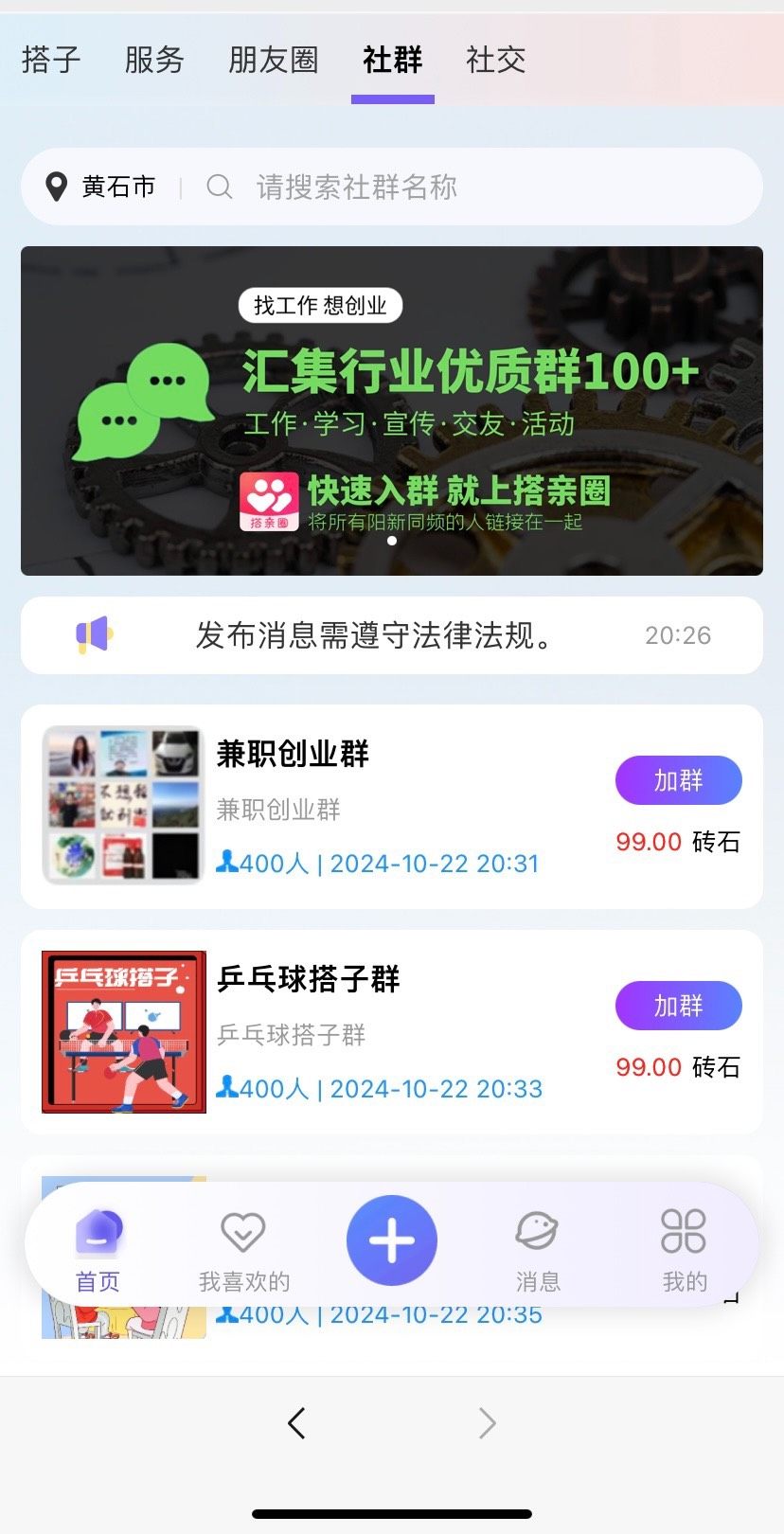Open the 消息 tab

click(538, 1248)
